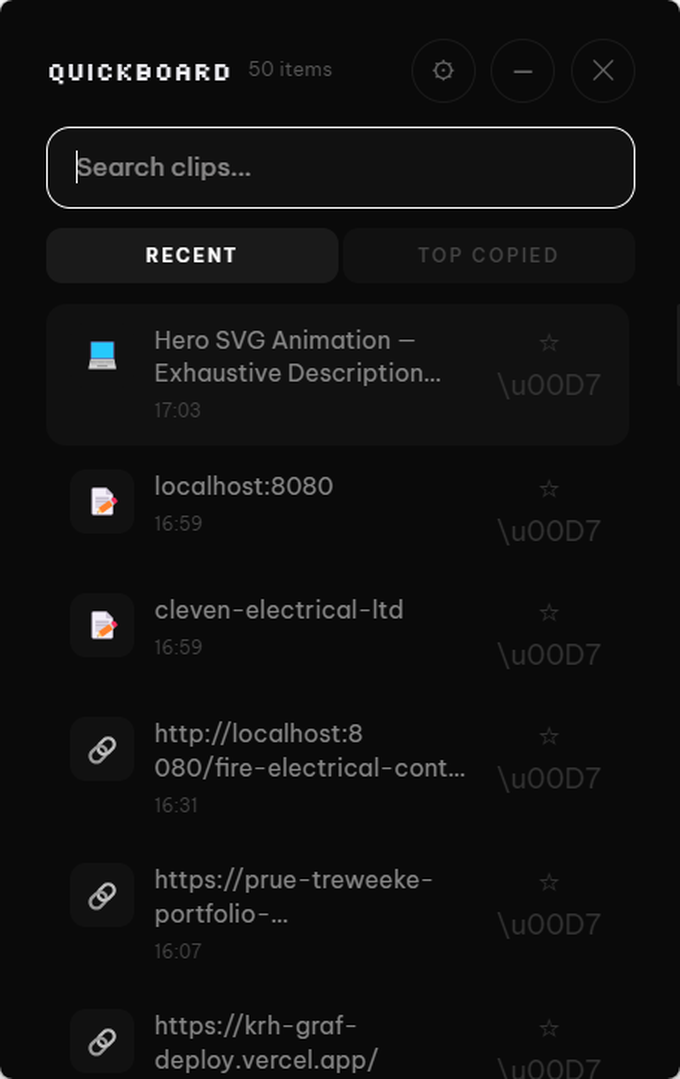
Task: Close the Quickboard panel
Action: point(602,71)
